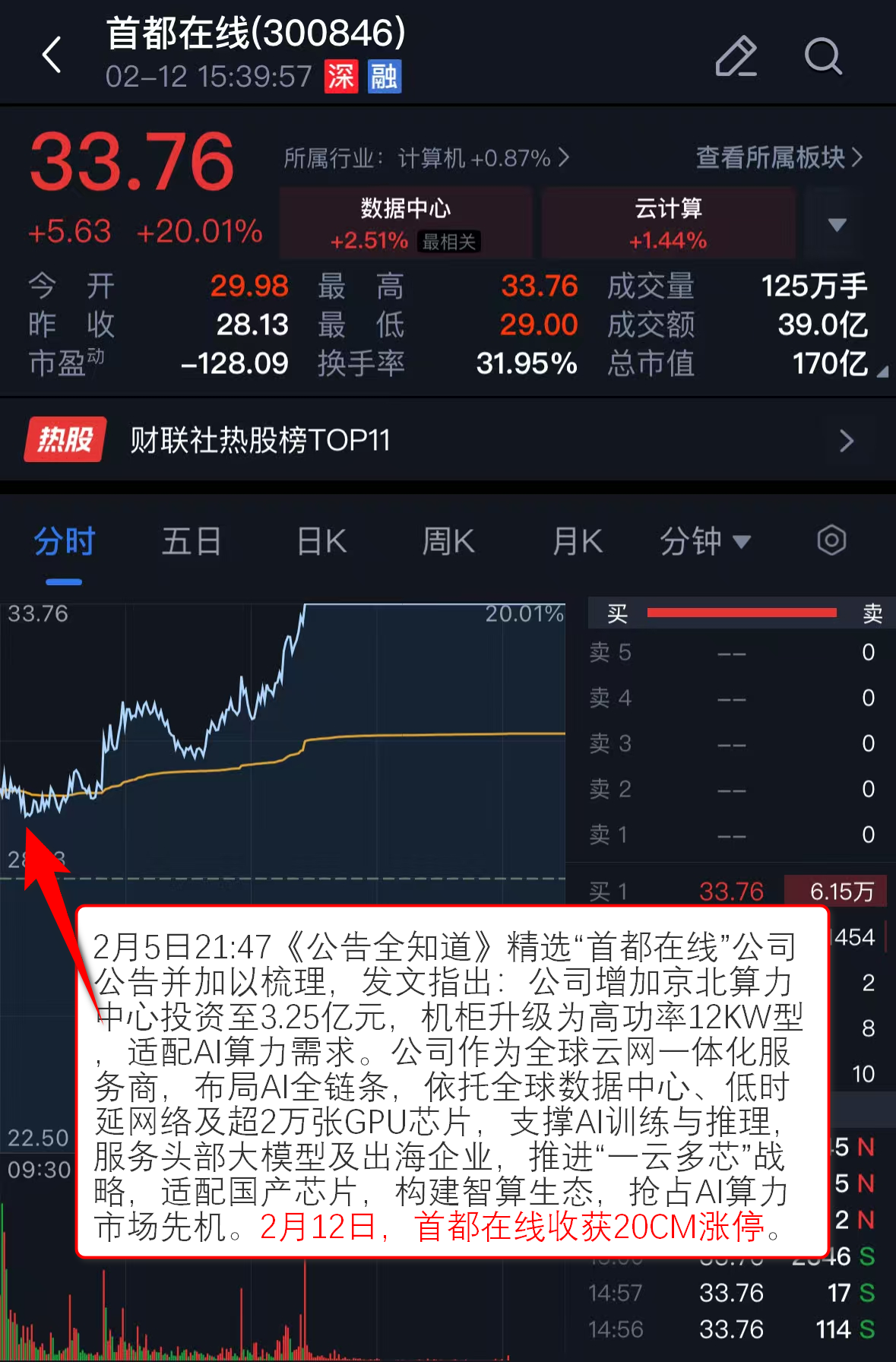Switch to the 日K chart tab

pos(321,542)
